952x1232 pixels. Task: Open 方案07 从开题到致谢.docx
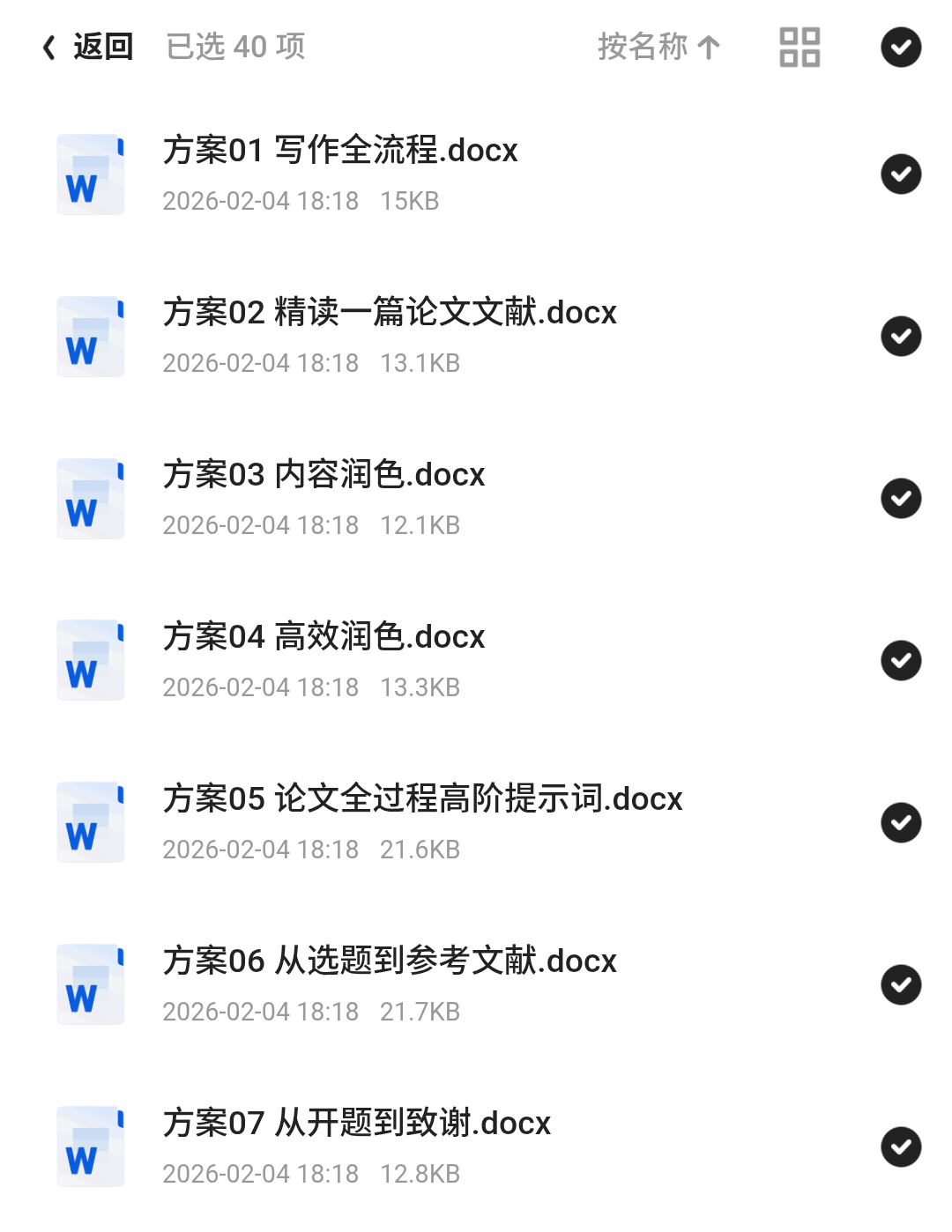(x=356, y=1124)
